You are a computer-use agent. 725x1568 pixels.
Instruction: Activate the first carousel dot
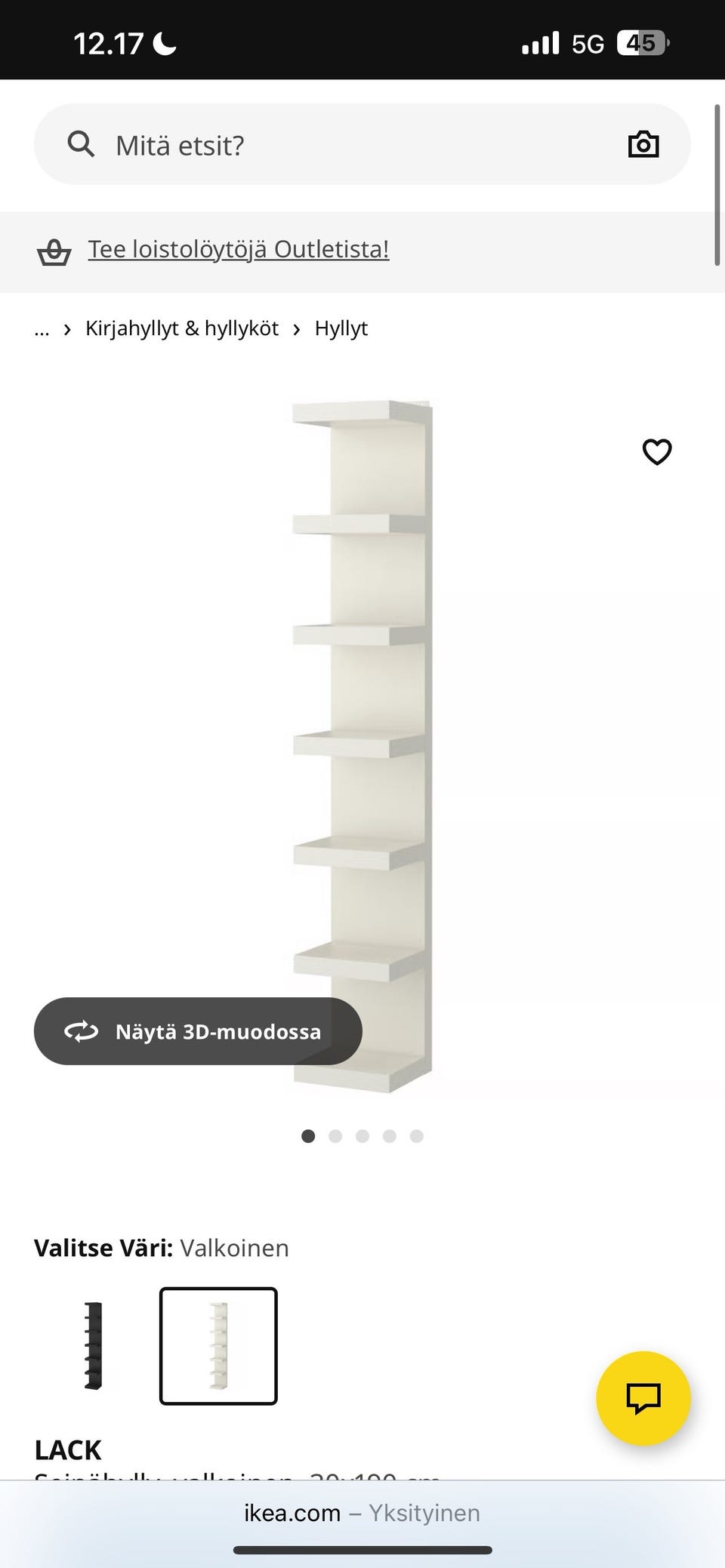[x=308, y=1136]
